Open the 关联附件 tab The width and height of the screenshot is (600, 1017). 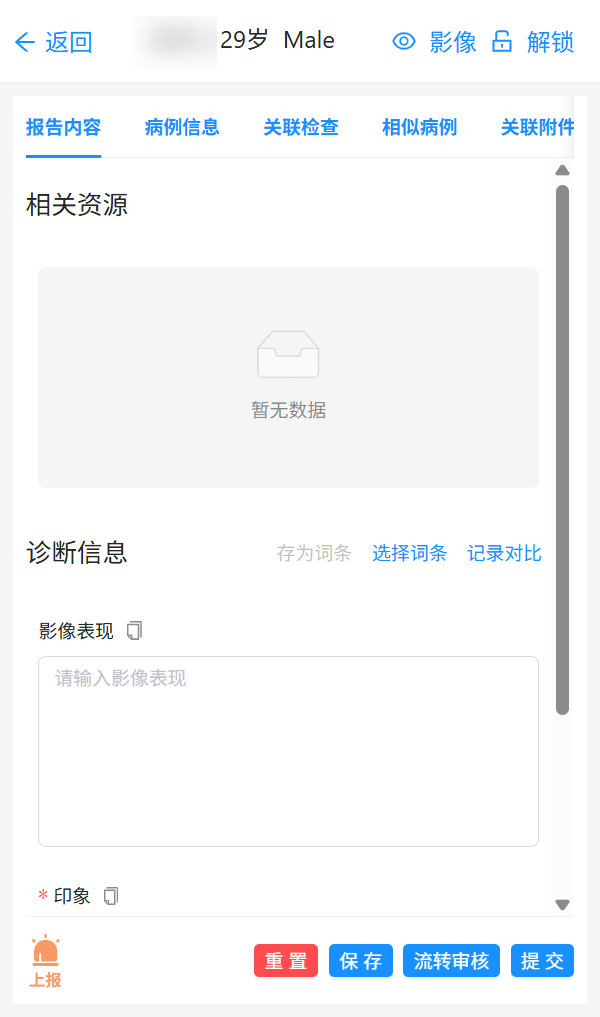tap(537, 127)
